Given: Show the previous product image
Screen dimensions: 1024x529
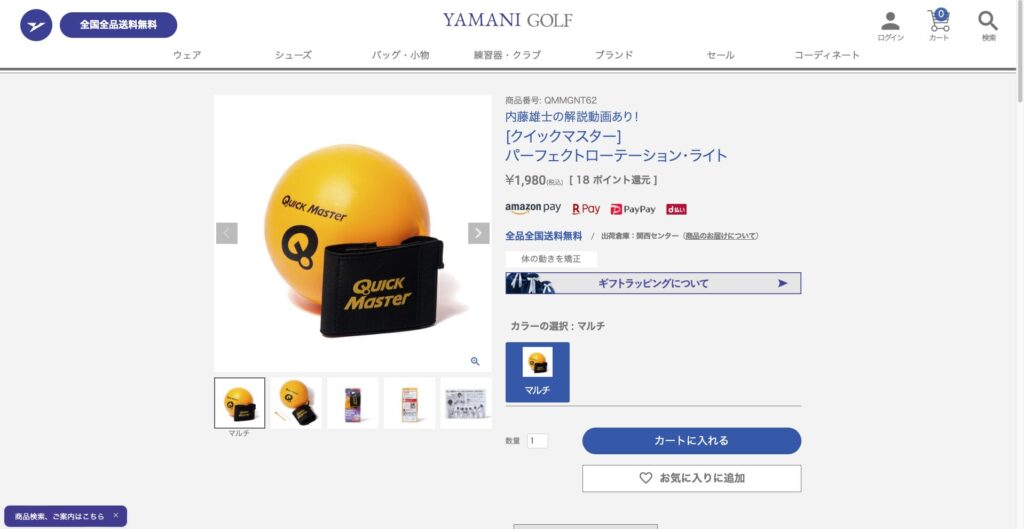Looking at the screenshot, I should pos(227,233).
